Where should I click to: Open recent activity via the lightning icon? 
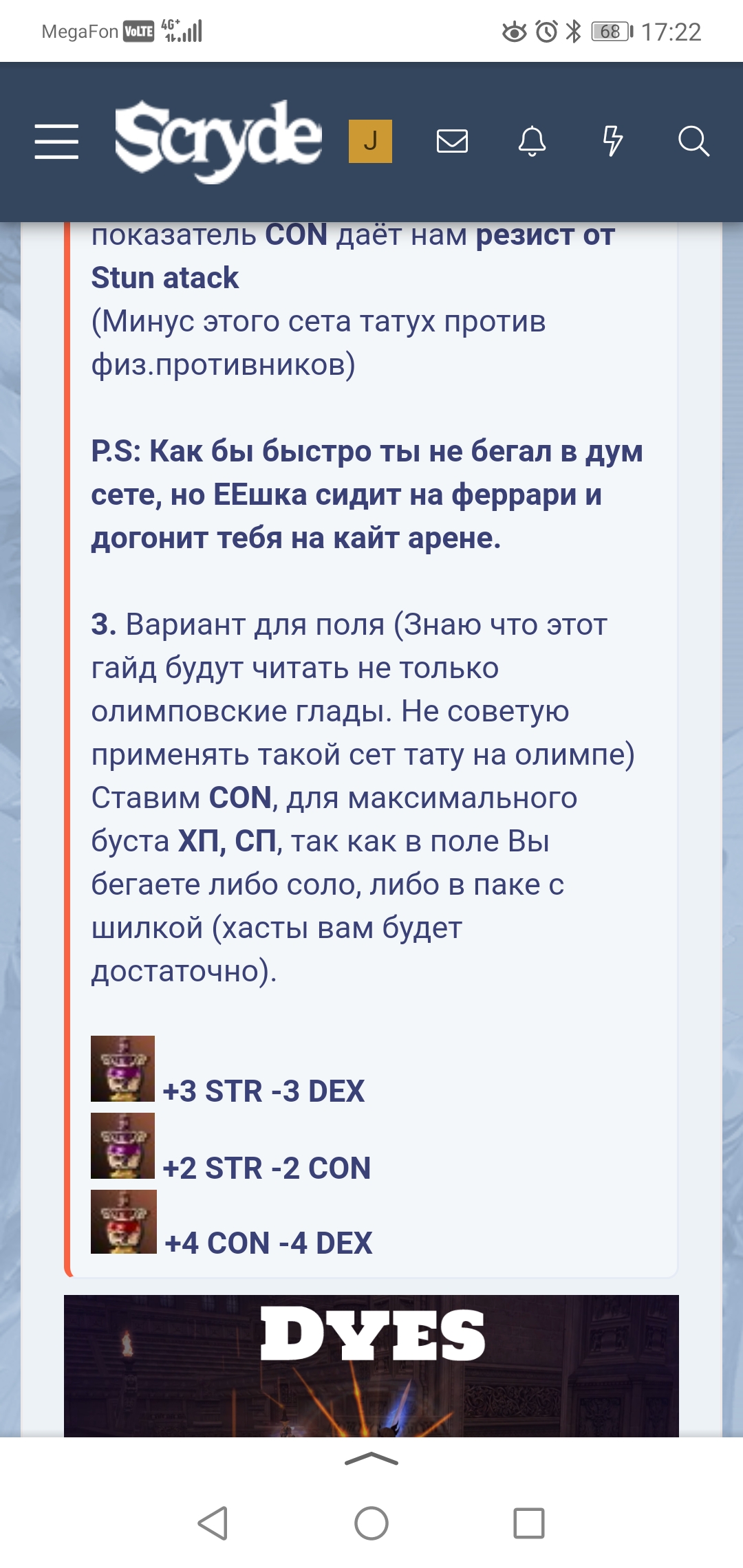click(614, 141)
